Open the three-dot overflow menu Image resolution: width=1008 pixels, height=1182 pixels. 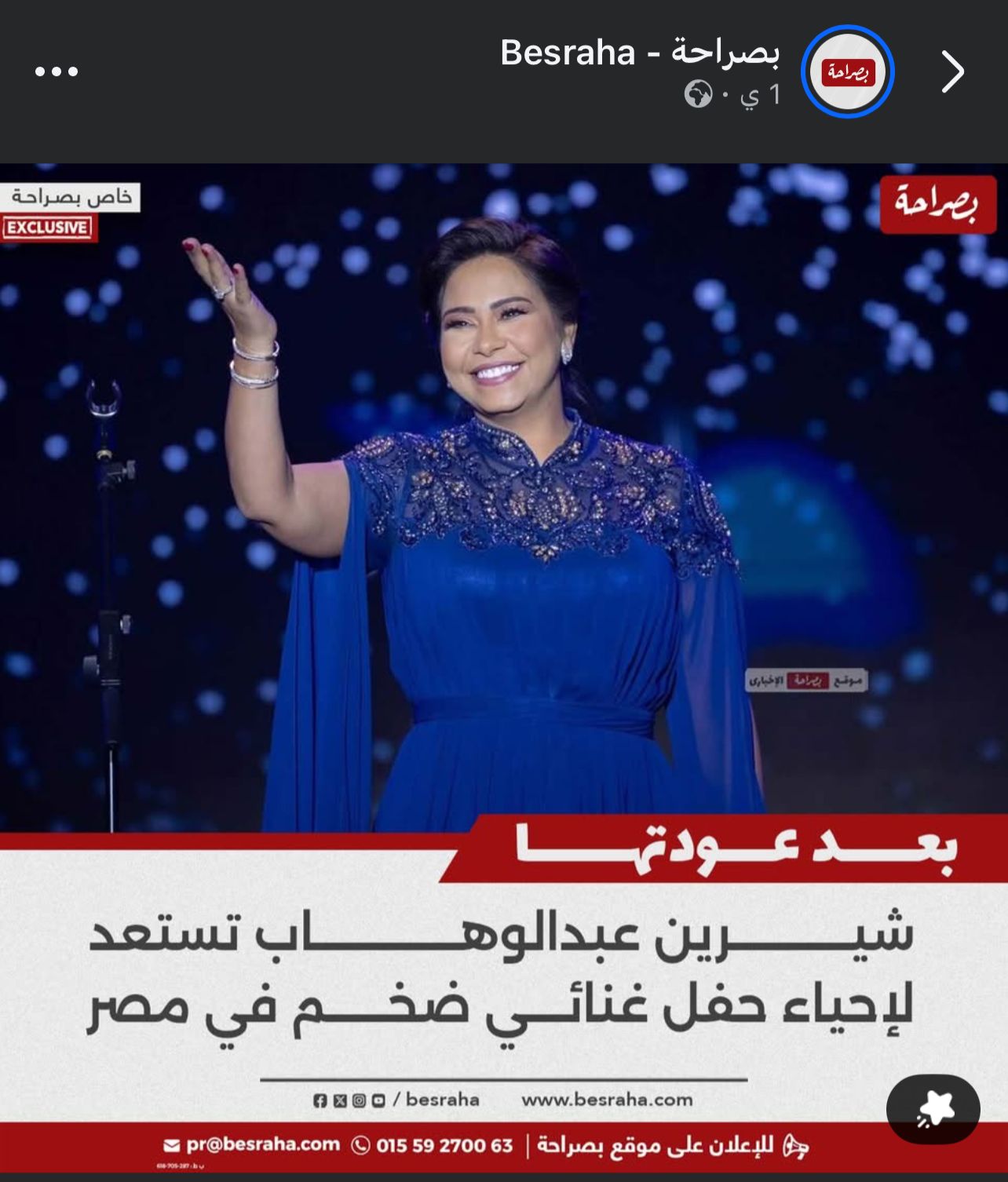[x=57, y=71]
